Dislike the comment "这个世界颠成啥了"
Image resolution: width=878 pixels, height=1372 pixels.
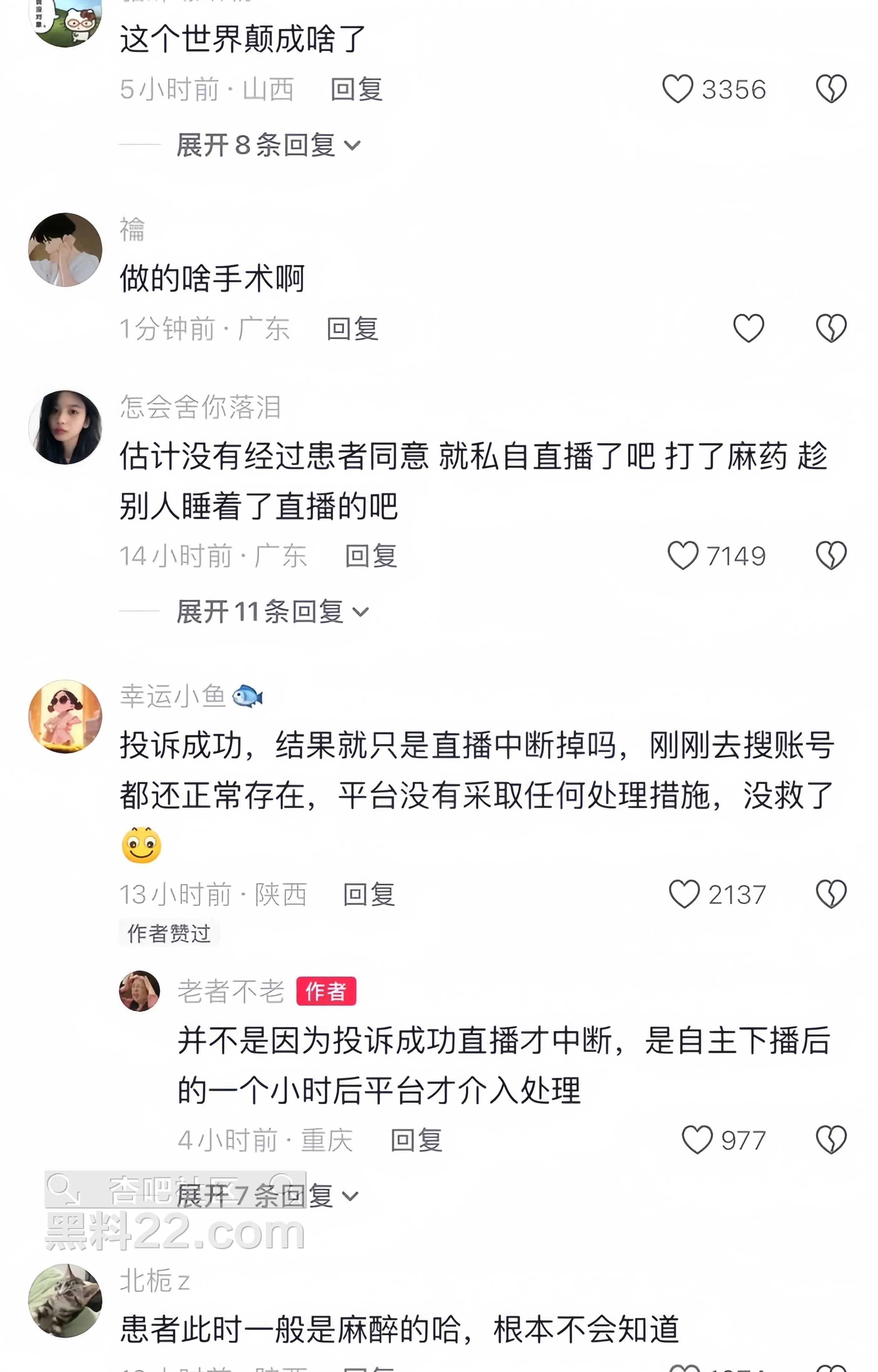tap(831, 89)
